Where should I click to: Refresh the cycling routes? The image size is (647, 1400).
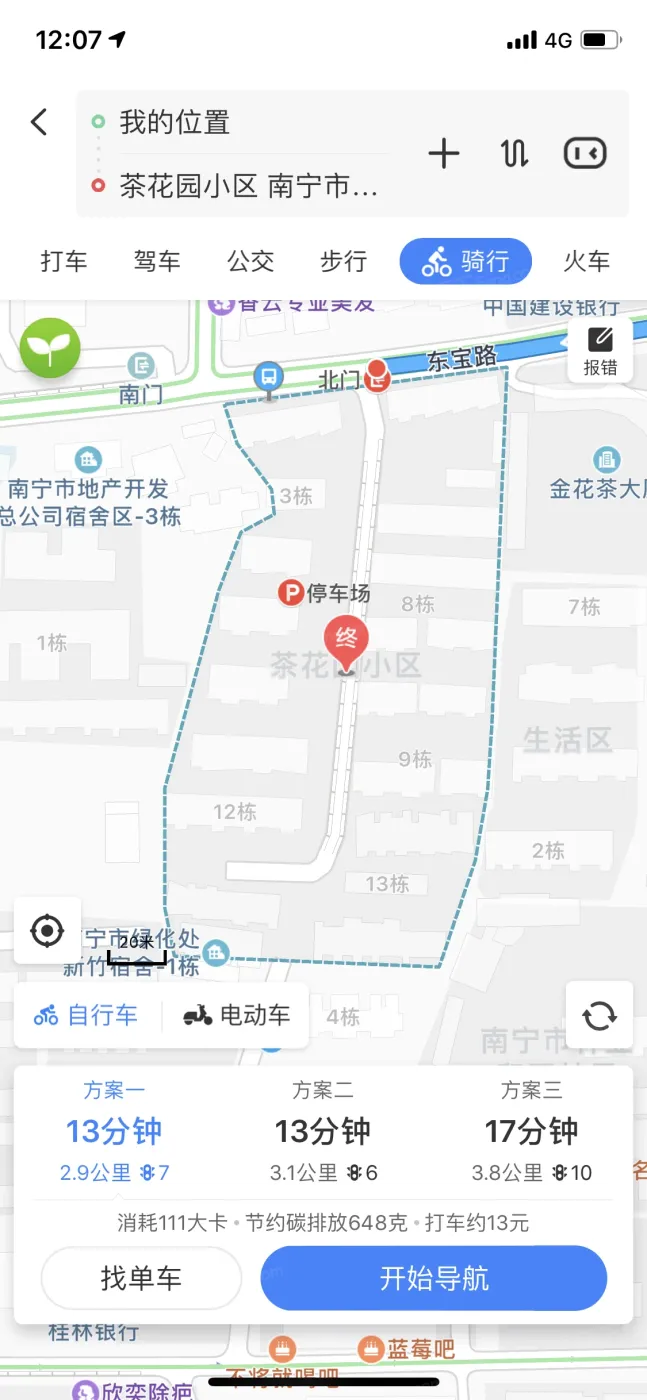coord(599,1015)
